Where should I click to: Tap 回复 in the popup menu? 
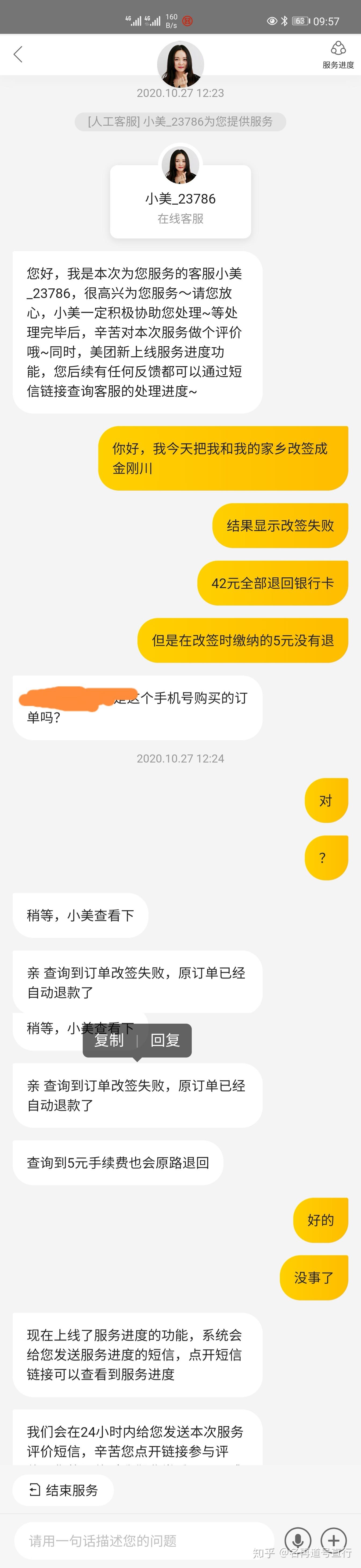[x=165, y=1040]
